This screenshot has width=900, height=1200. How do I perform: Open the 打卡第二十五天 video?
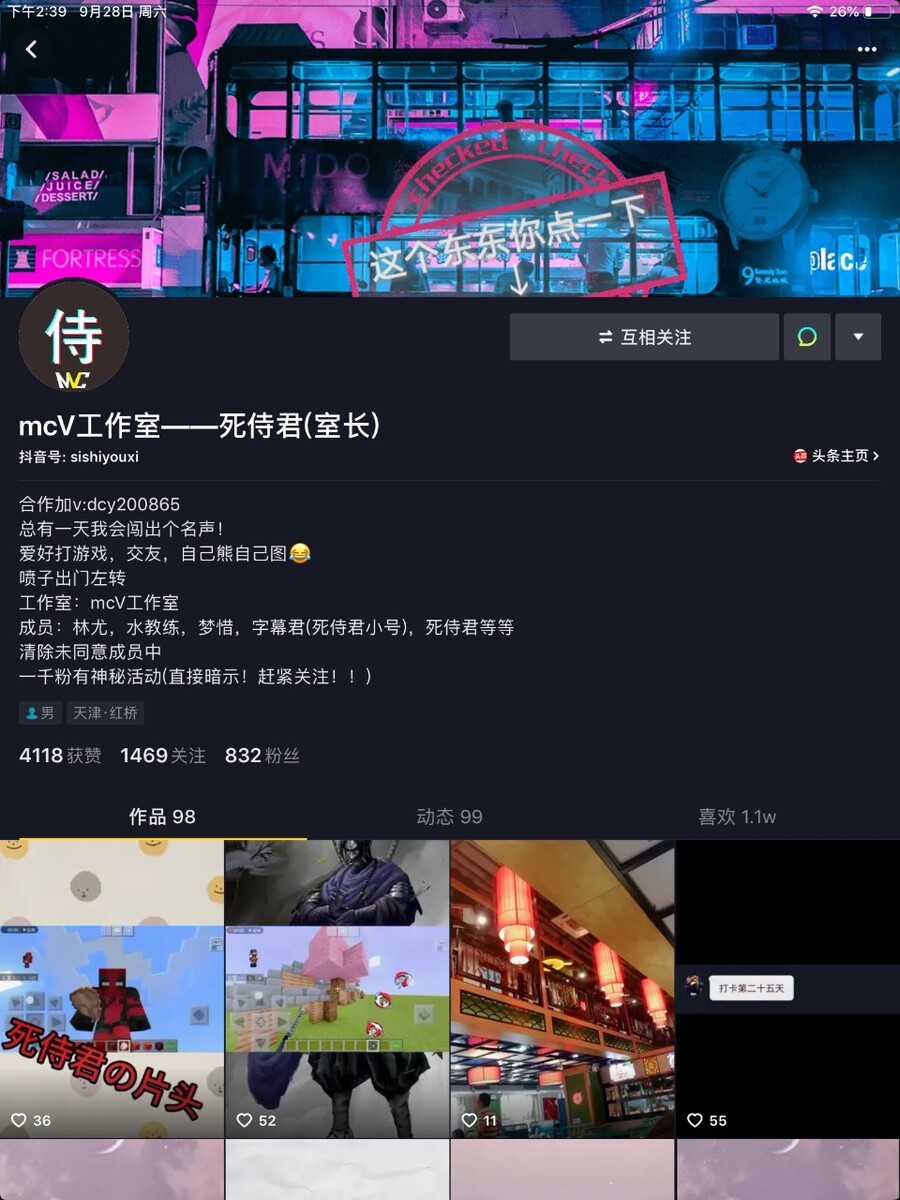(x=788, y=988)
